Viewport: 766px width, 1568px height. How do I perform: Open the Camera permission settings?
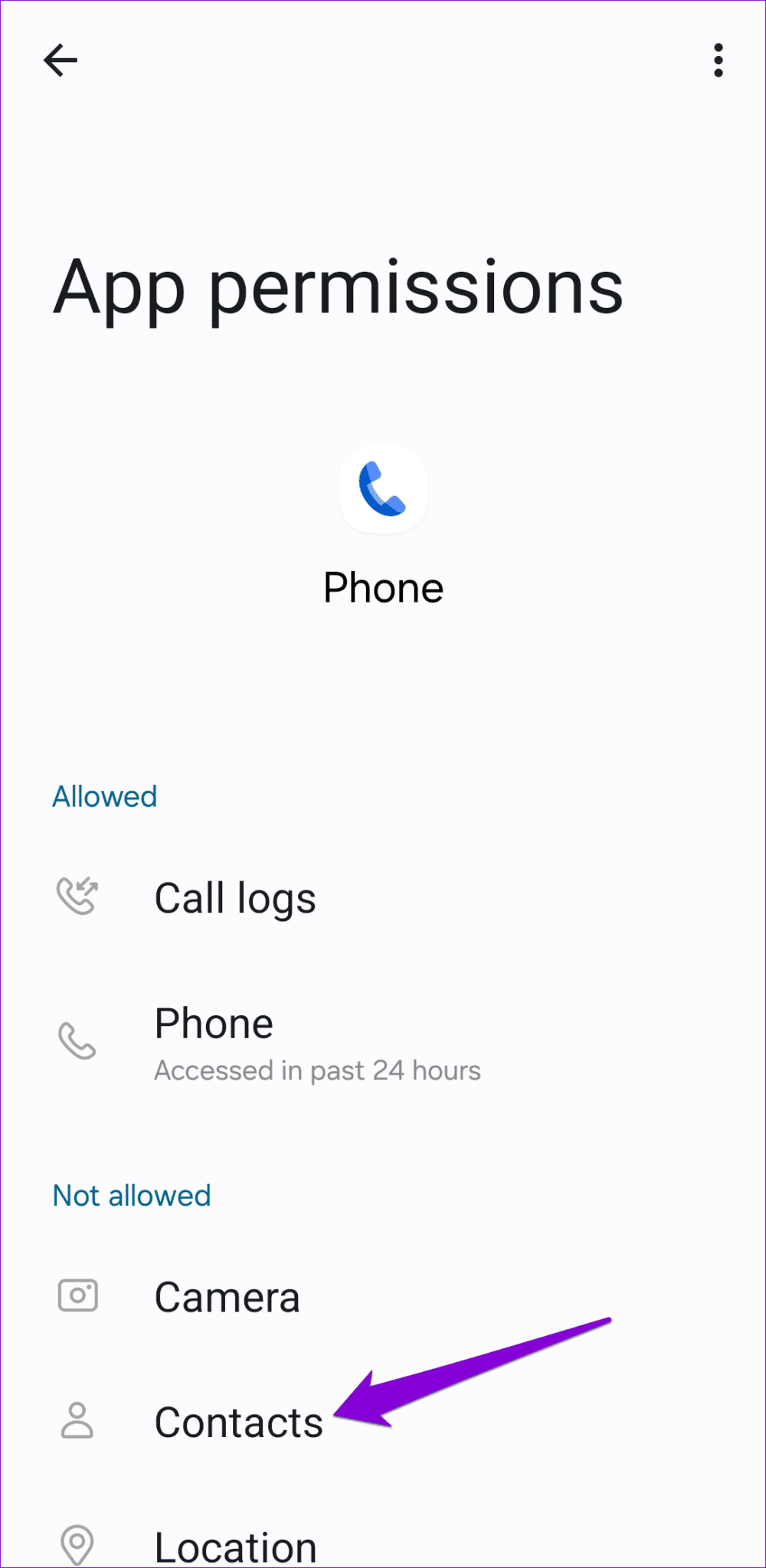[227, 1295]
